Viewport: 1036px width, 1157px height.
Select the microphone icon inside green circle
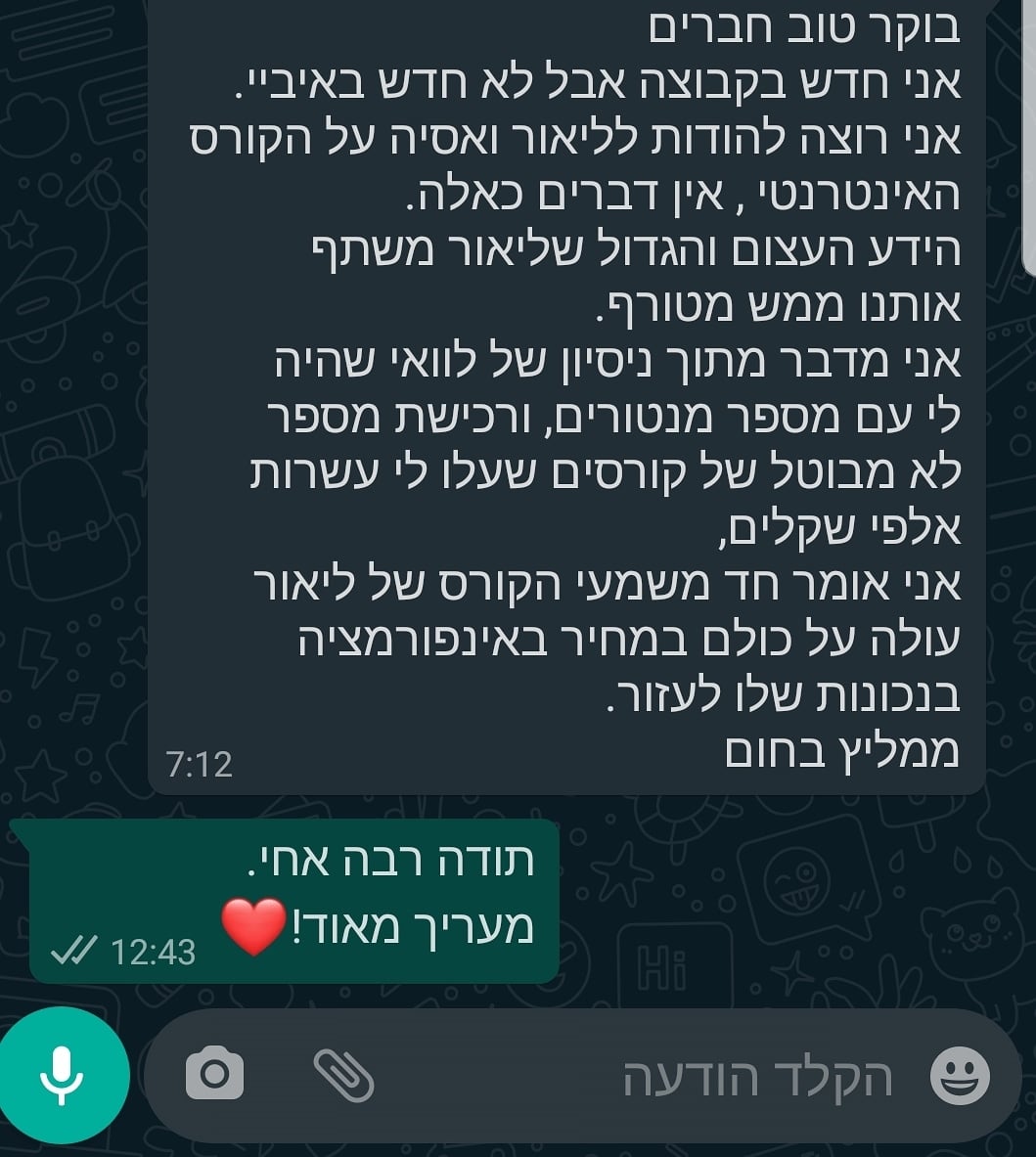click(65, 1074)
